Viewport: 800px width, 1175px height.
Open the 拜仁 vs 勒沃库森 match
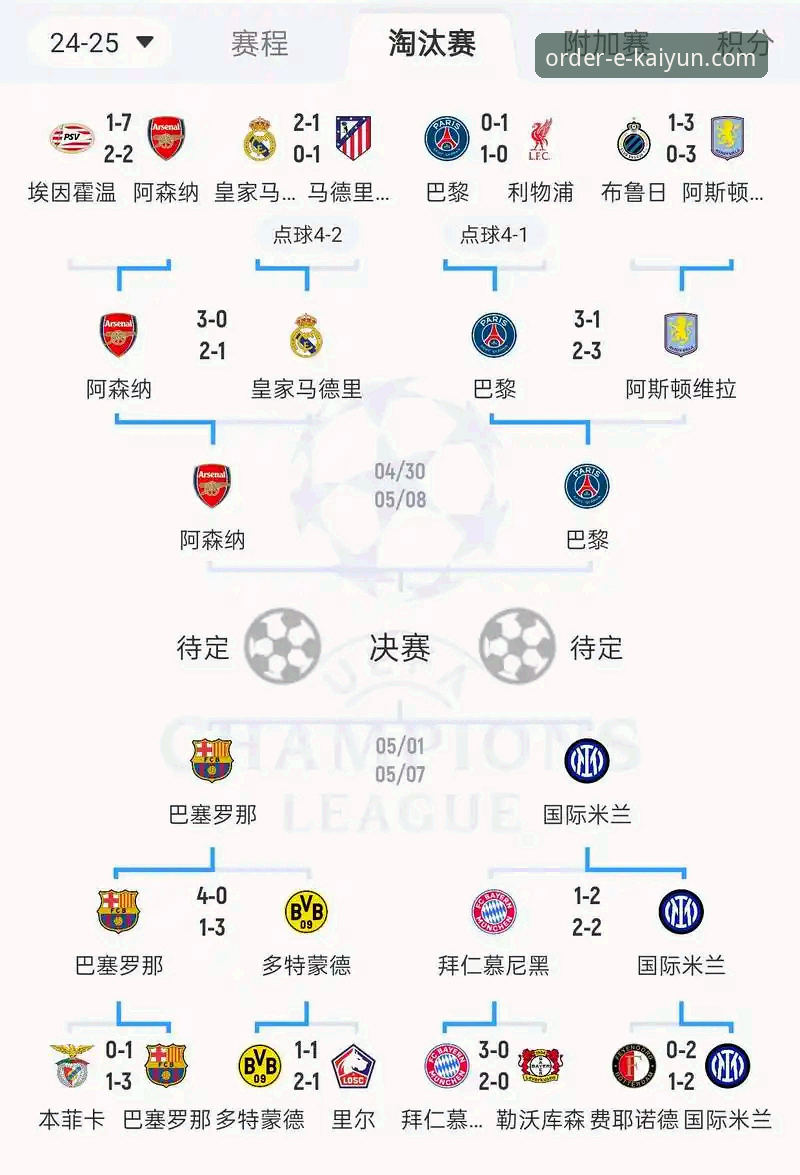[x=494, y=1066]
